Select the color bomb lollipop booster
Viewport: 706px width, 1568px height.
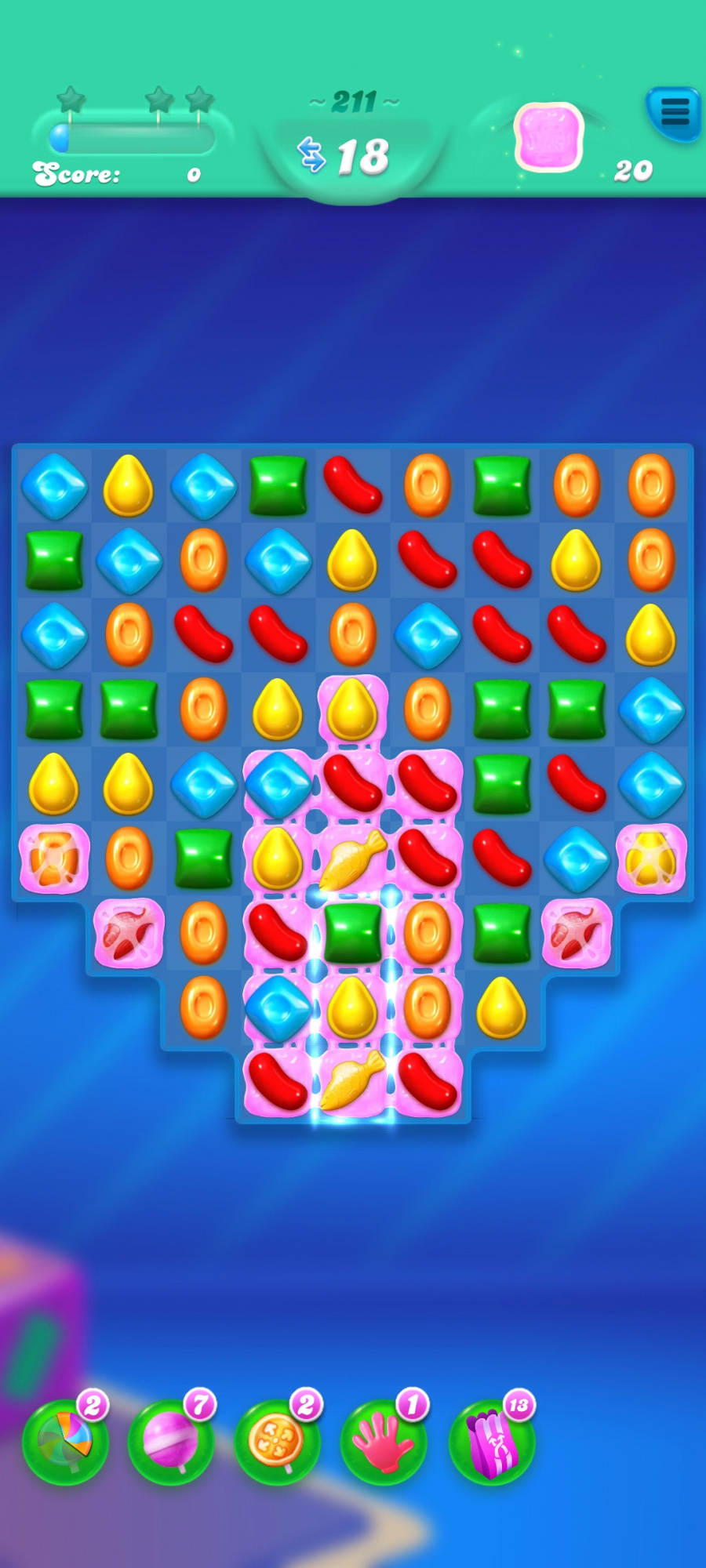66,1440
